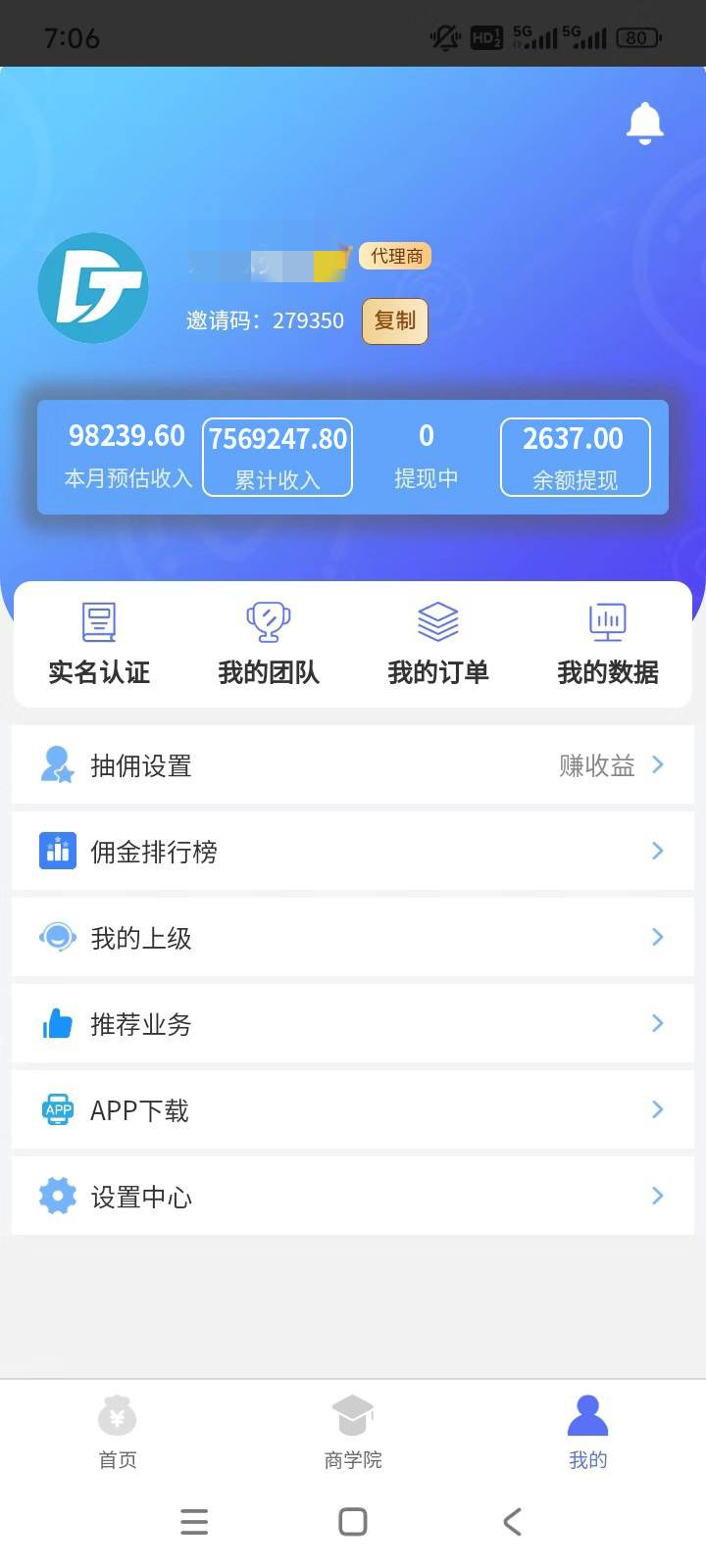Go to 我的团队

(x=269, y=644)
